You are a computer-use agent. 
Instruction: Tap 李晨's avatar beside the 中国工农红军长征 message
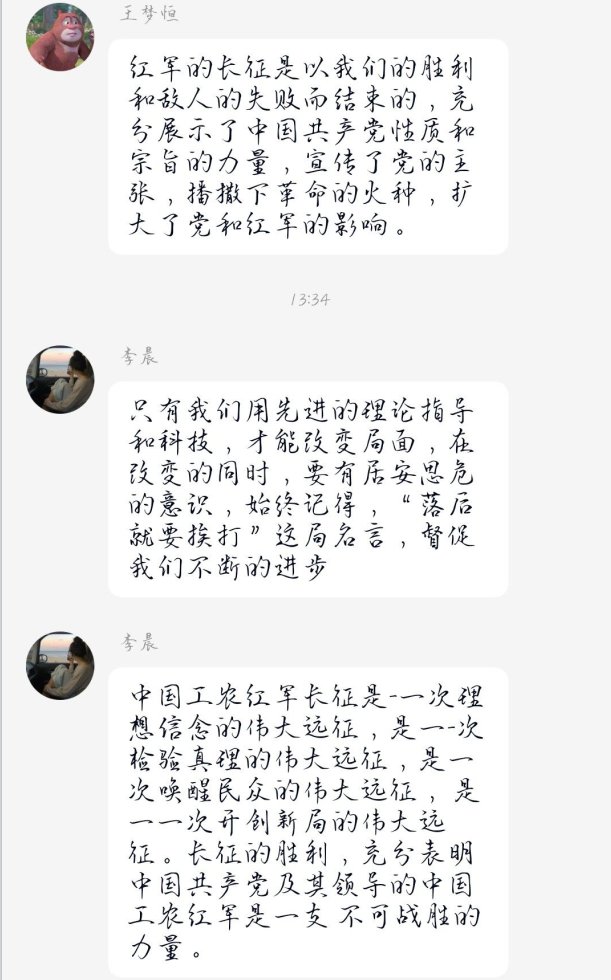point(59,665)
